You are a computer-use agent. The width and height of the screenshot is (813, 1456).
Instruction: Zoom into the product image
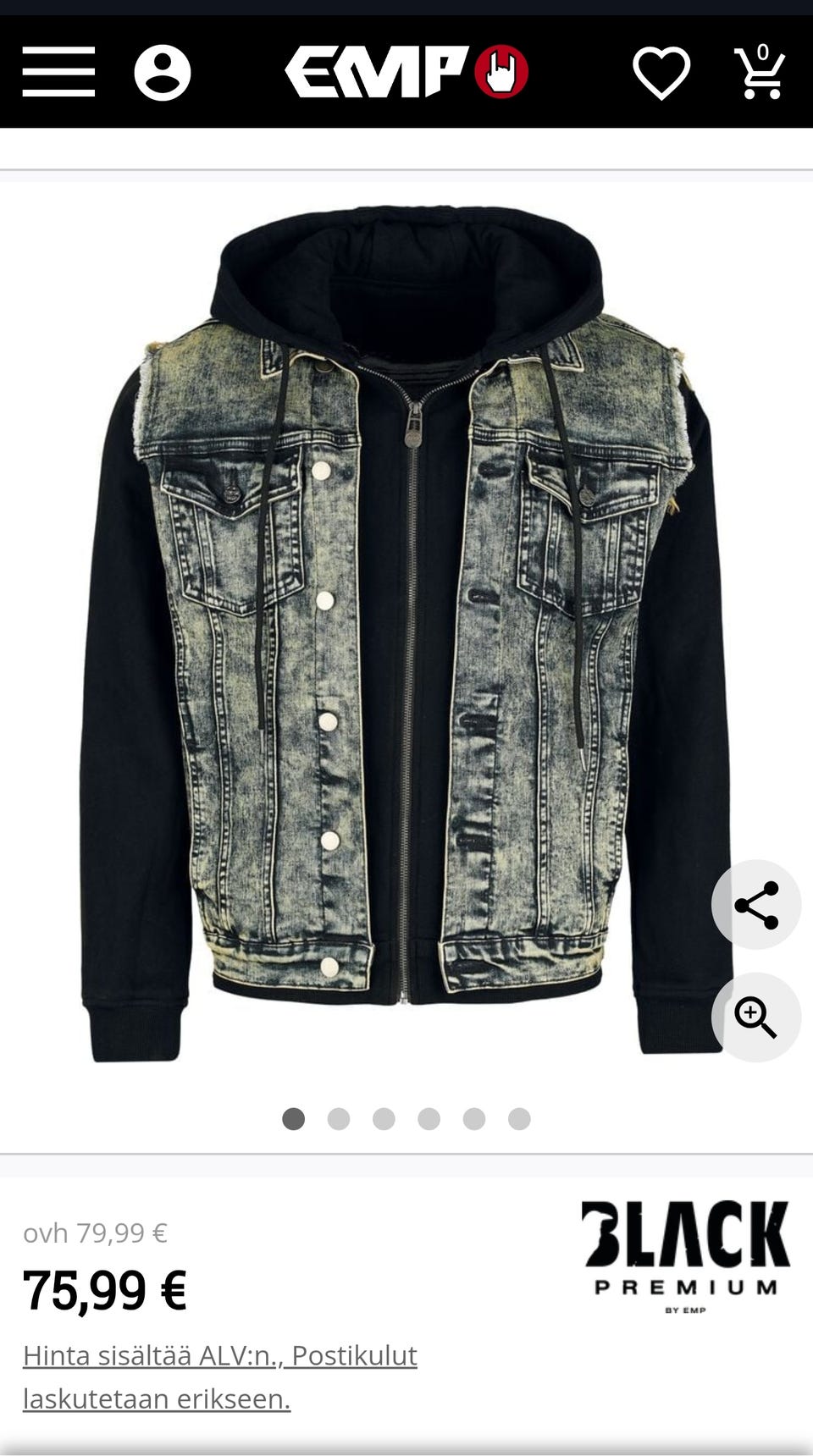point(756,1017)
